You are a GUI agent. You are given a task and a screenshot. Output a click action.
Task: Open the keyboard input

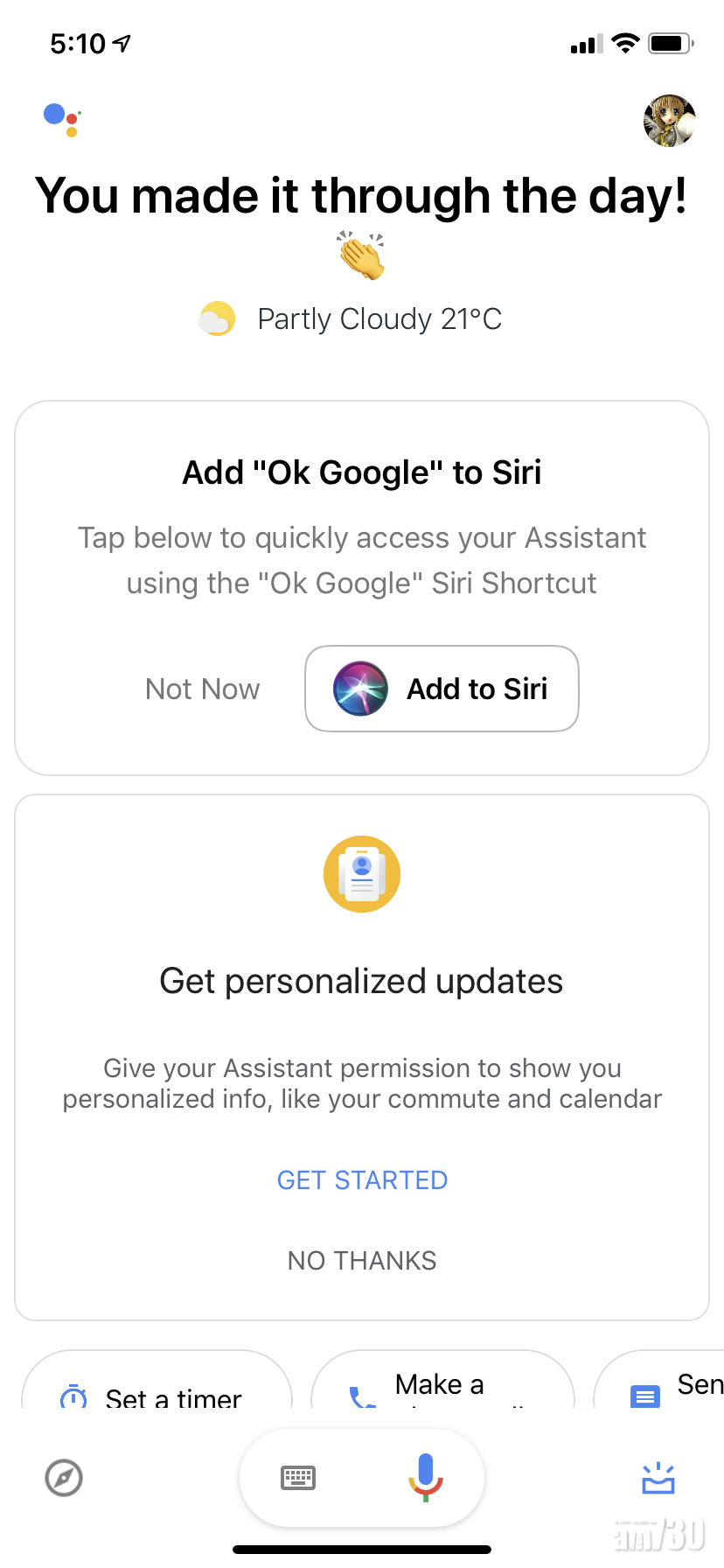coord(298,1478)
